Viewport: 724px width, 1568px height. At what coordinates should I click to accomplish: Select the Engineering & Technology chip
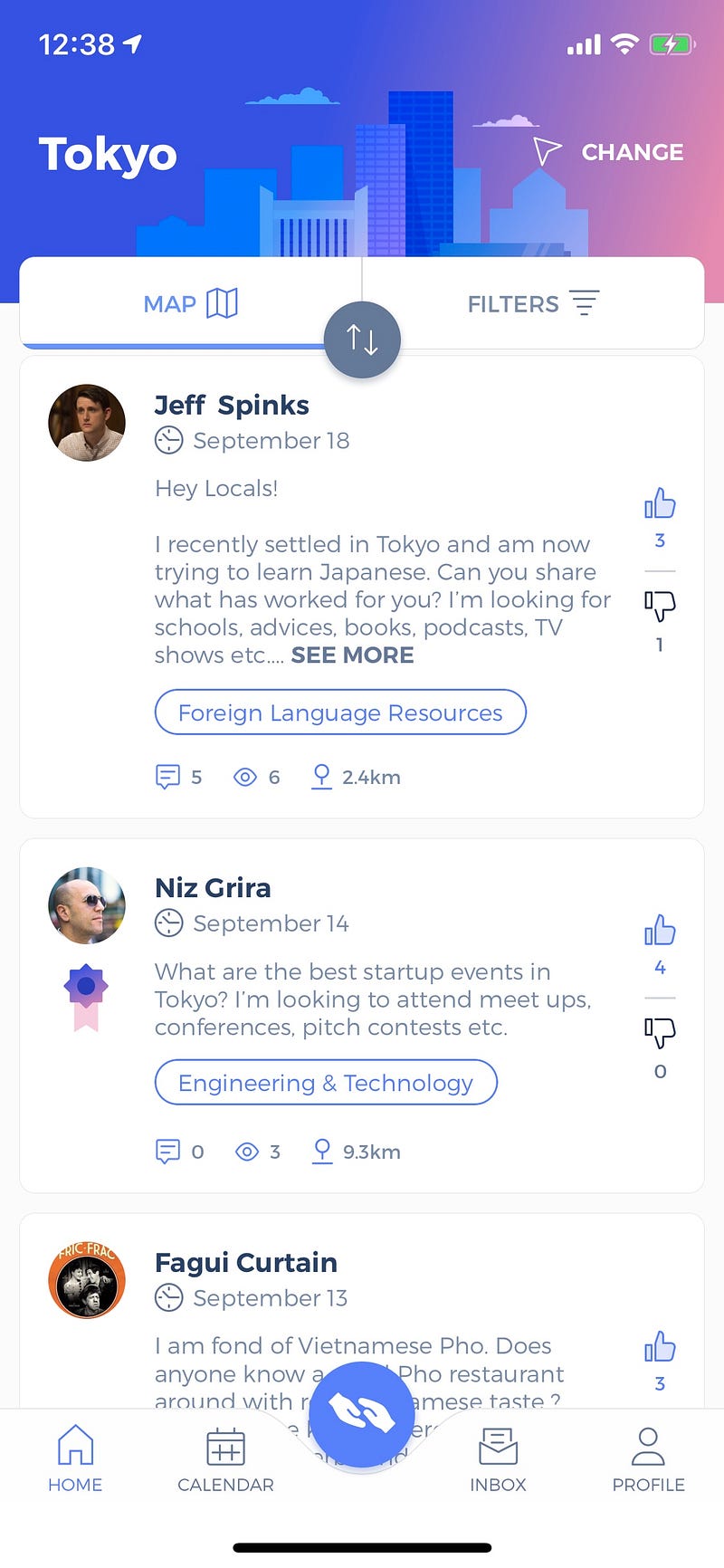[x=326, y=1083]
